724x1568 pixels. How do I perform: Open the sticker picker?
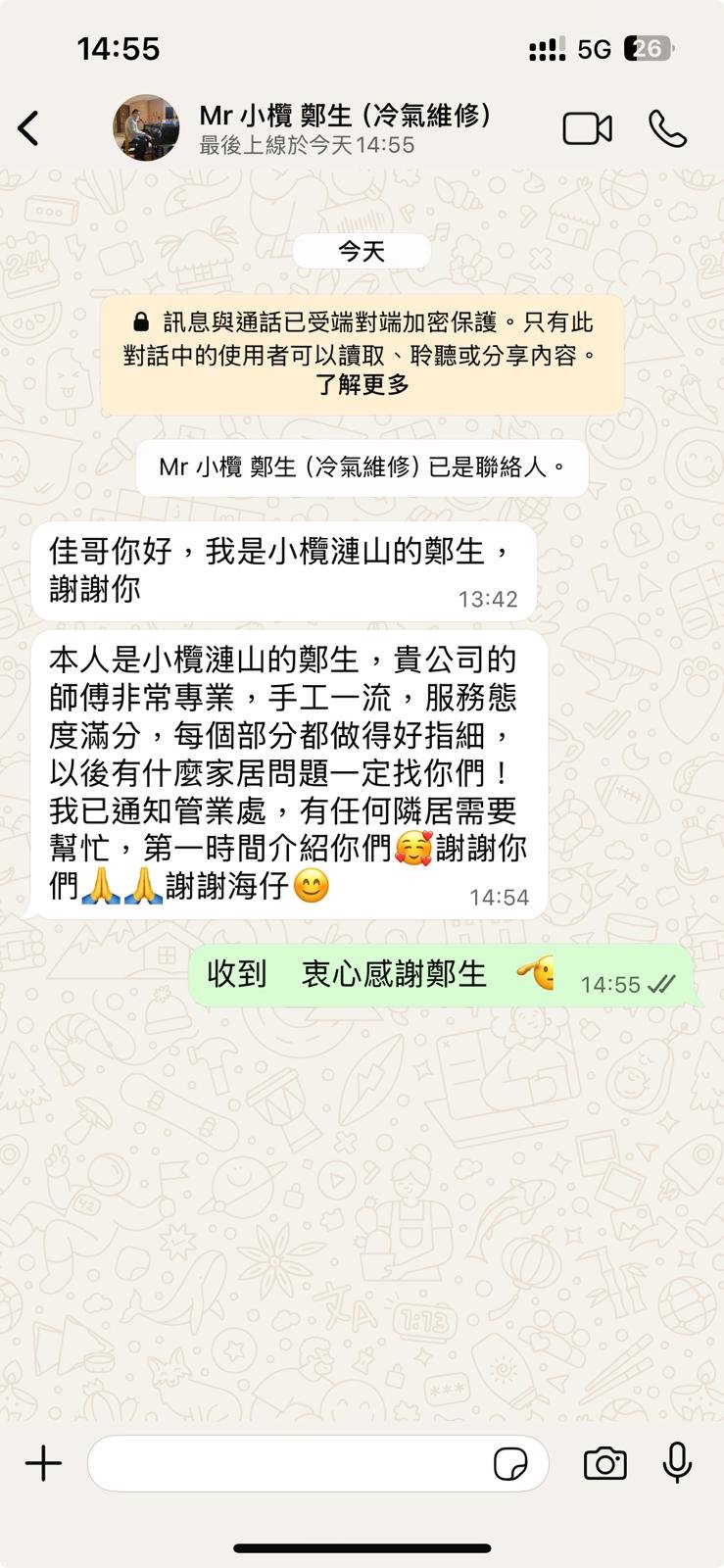click(x=510, y=1464)
